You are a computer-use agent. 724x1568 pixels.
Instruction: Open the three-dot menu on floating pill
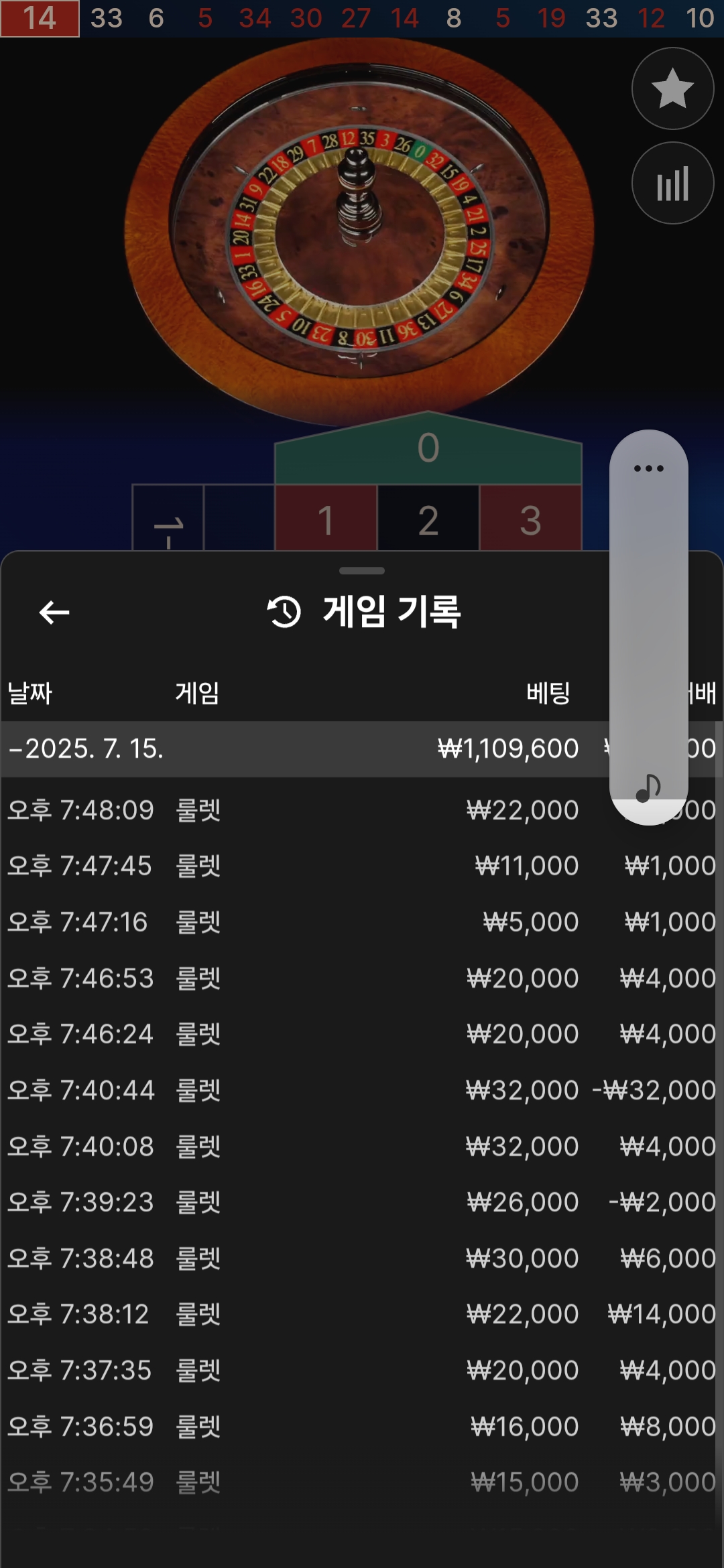pos(648,468)
